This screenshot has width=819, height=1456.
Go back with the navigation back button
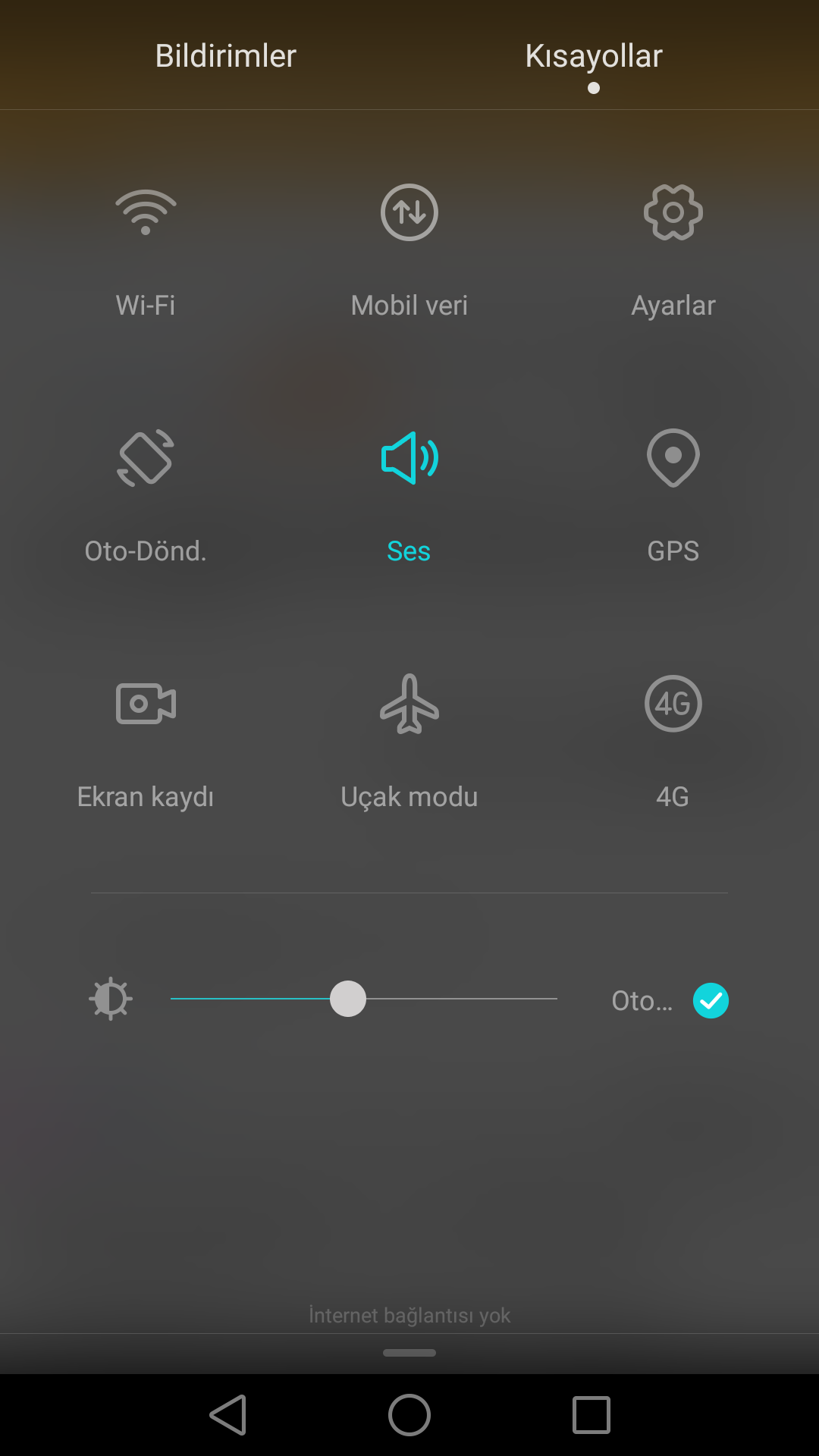coord(228,1415)
